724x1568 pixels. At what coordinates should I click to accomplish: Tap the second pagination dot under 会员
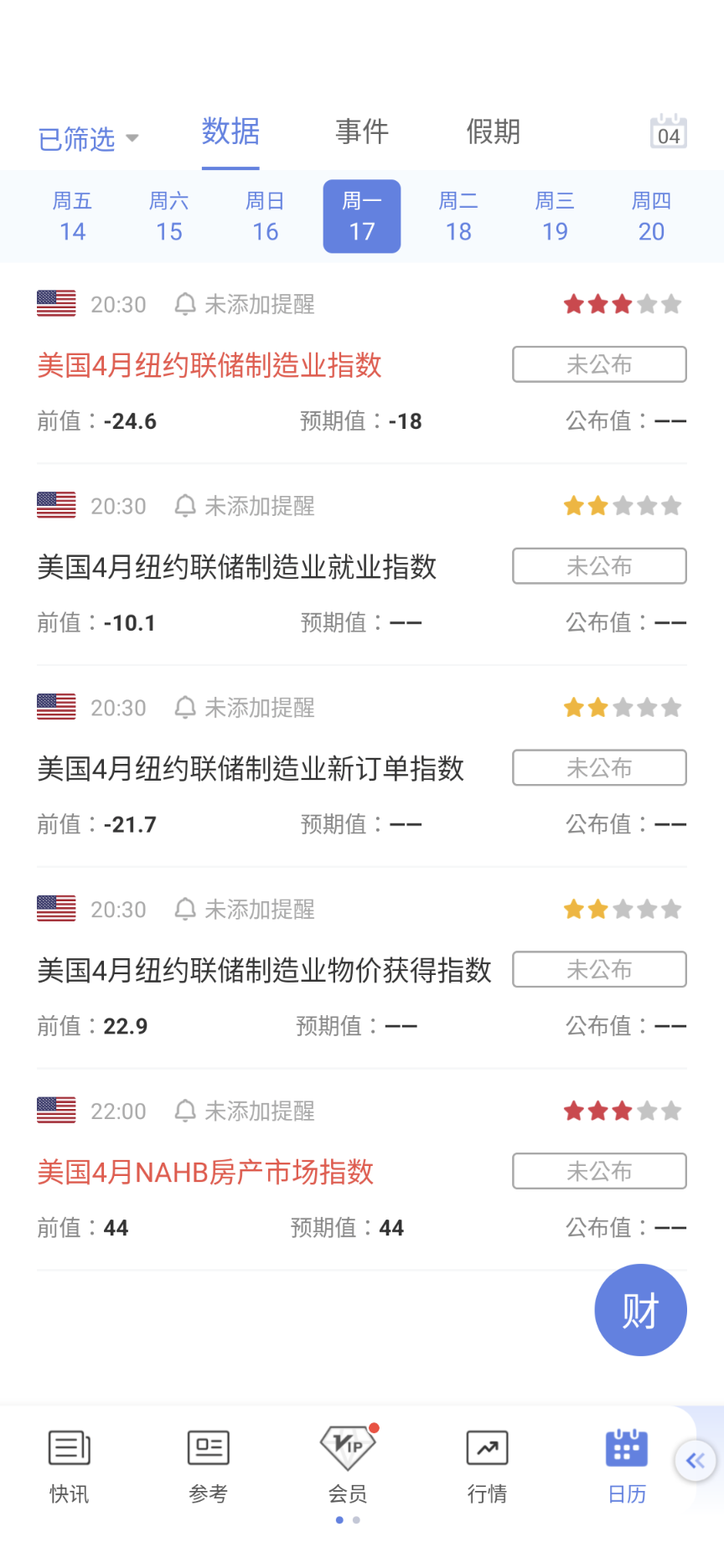(354, 1519)
